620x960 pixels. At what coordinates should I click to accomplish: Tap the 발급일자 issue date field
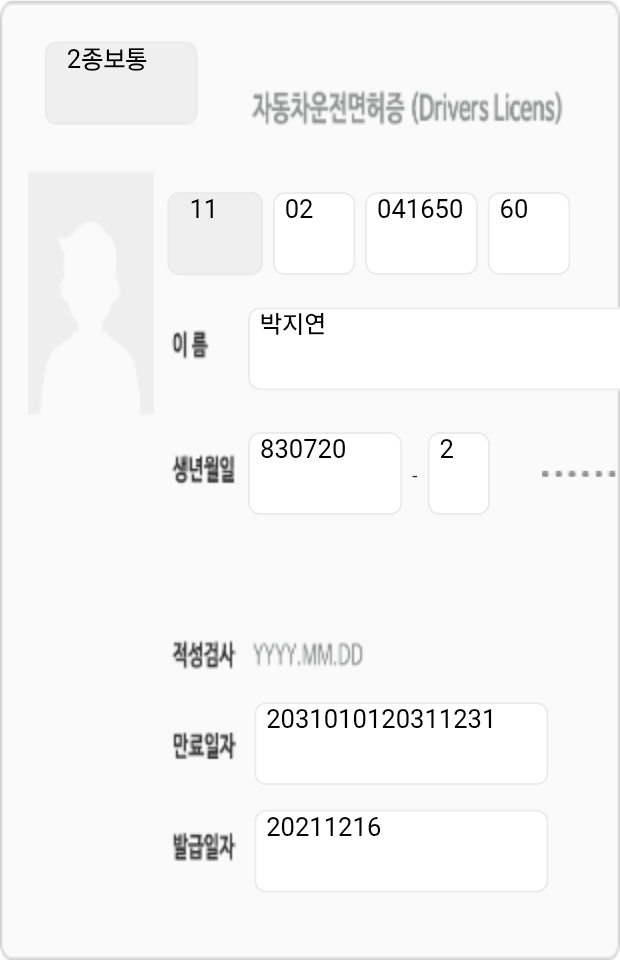coord(401,851)
